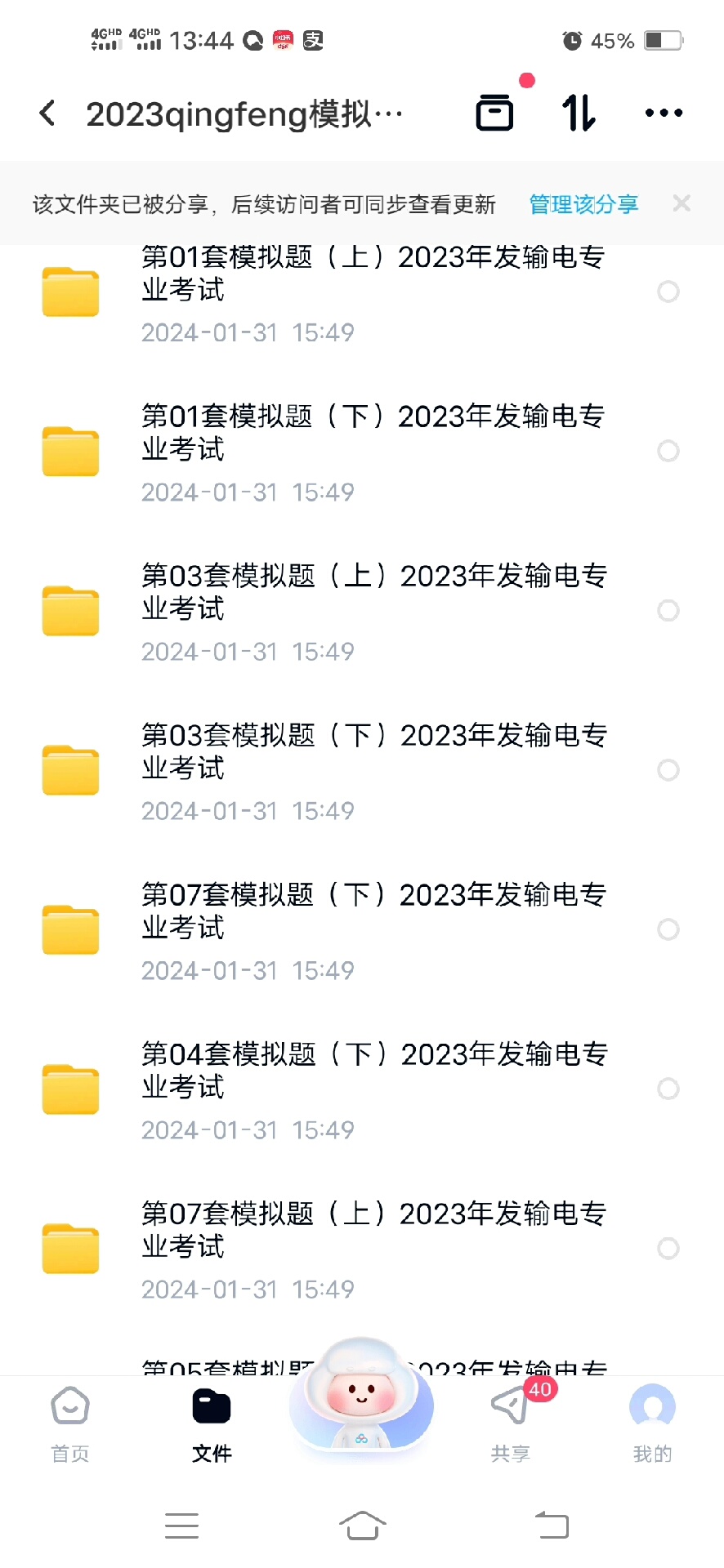
Task: Switch to the 首页 tab
Action: [x=70, y=1424]
